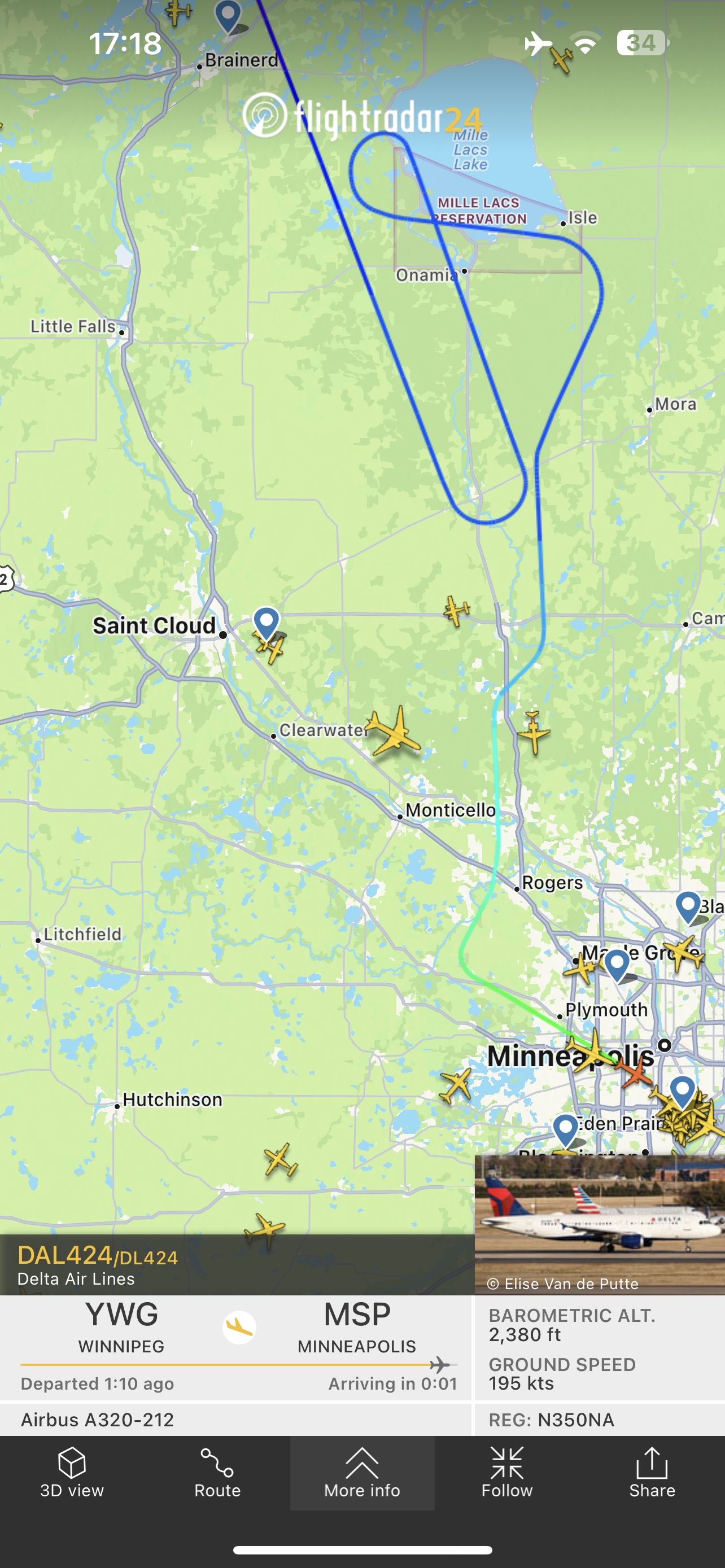Open the airport pin near Maple Grove
The width and height of the screenshot is (725, 1568).
pos(616,964)
